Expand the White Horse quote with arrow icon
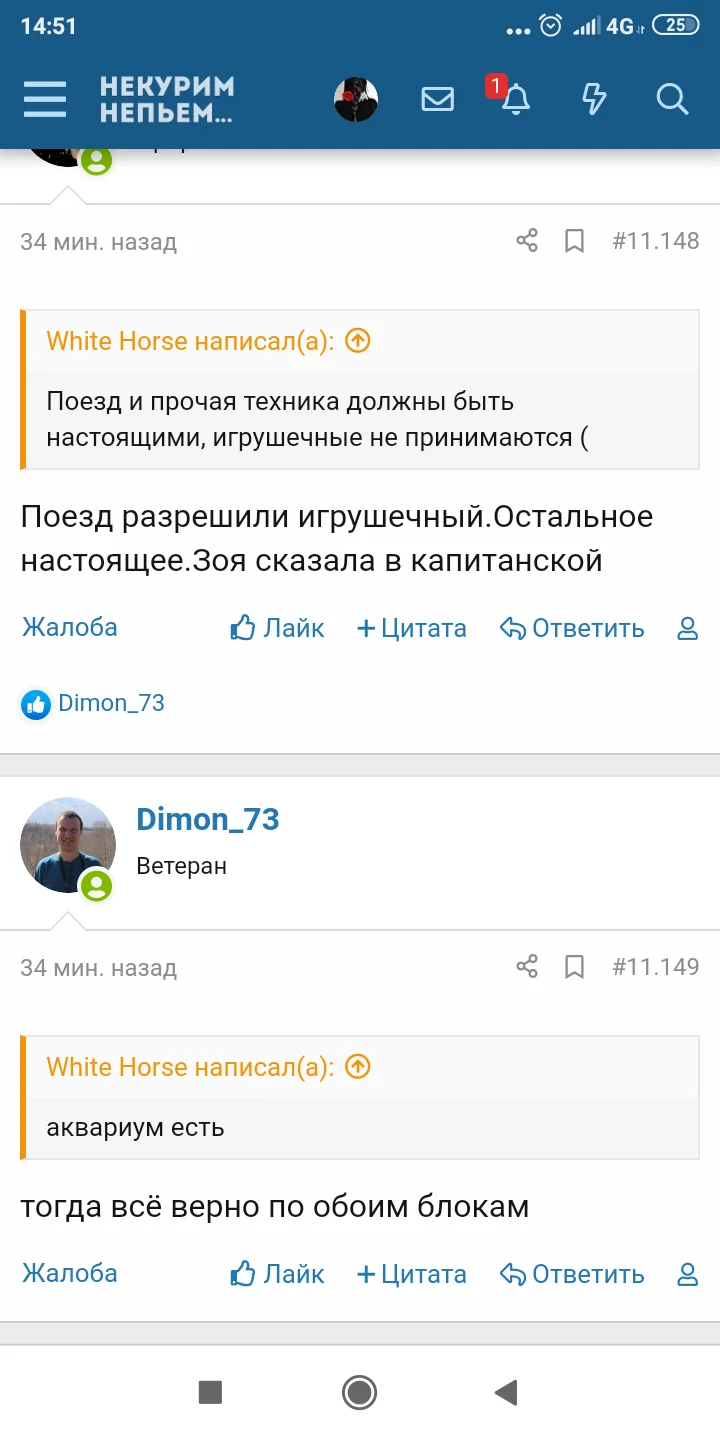This screenshot has width=720, height=1440. [x=357, y=341]
